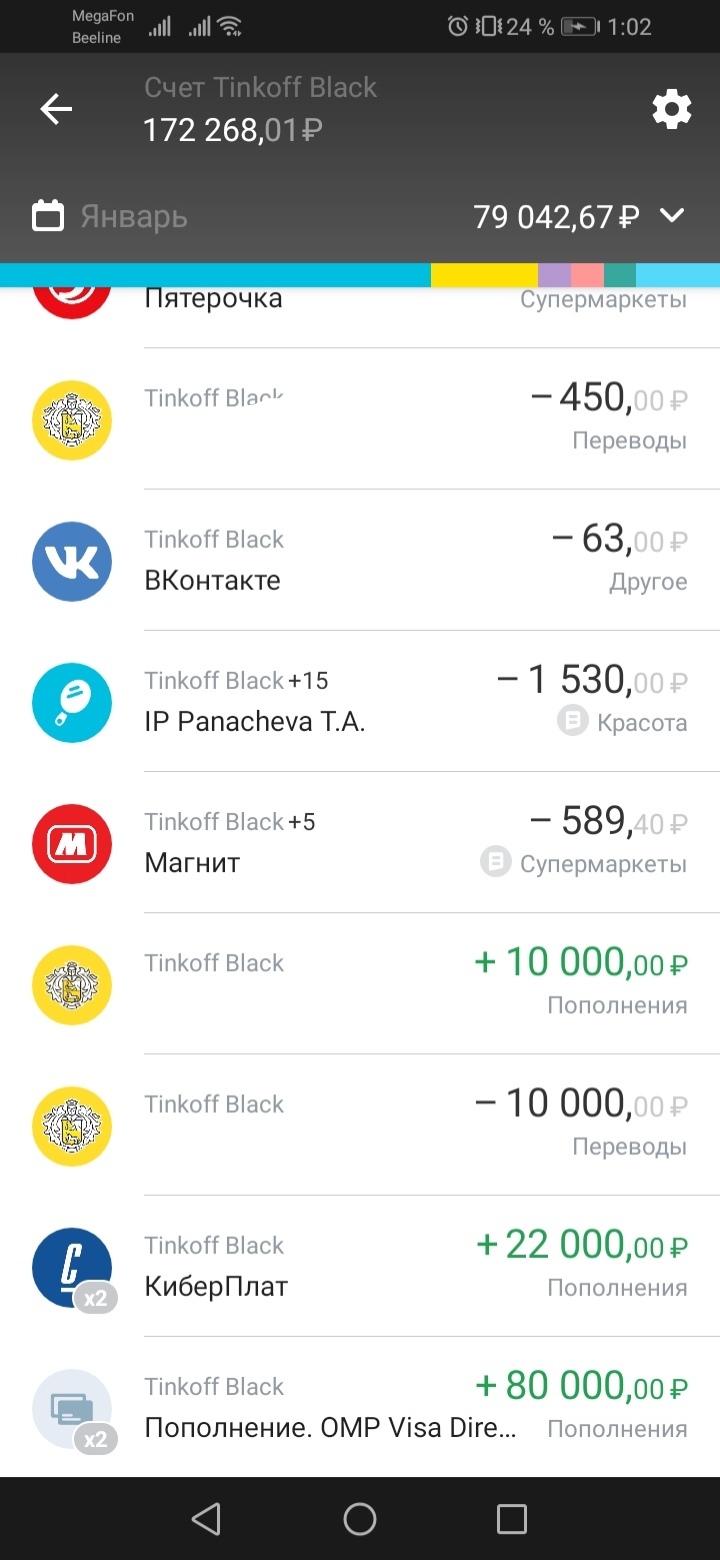Go back using the top arrow

[56, 109]
